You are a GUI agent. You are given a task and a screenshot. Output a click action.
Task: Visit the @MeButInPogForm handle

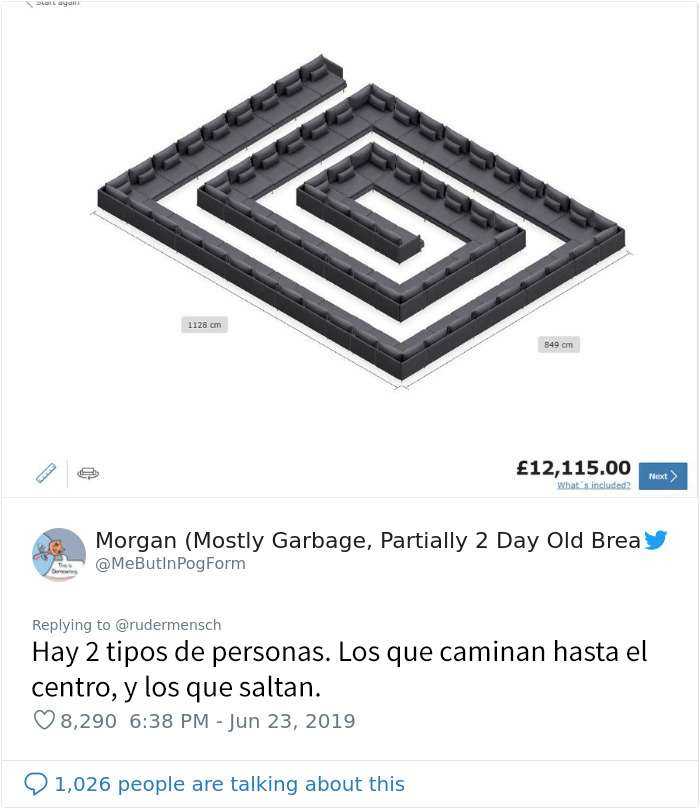tap(170, 564)
